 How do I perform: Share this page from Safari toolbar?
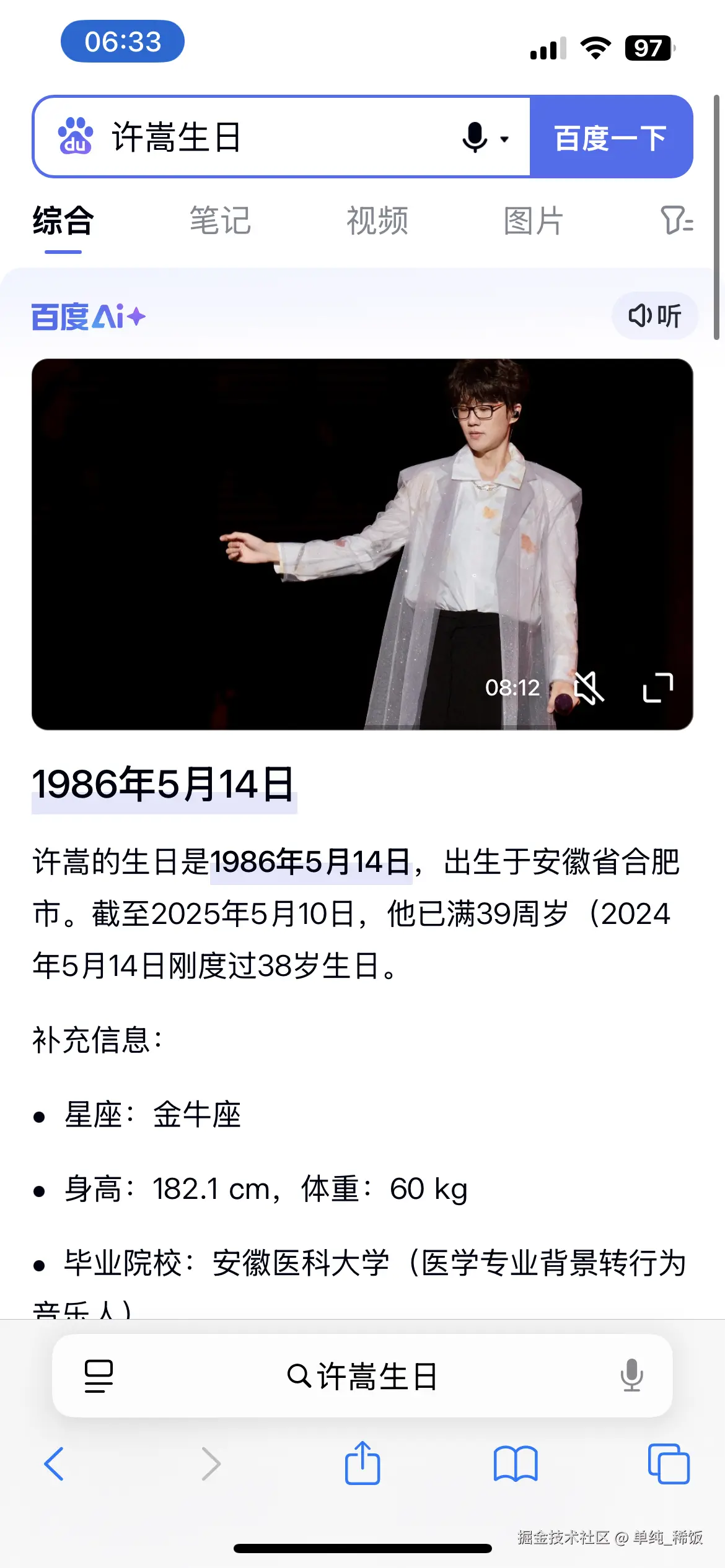pyautogui.click(x=362, y=1464)
